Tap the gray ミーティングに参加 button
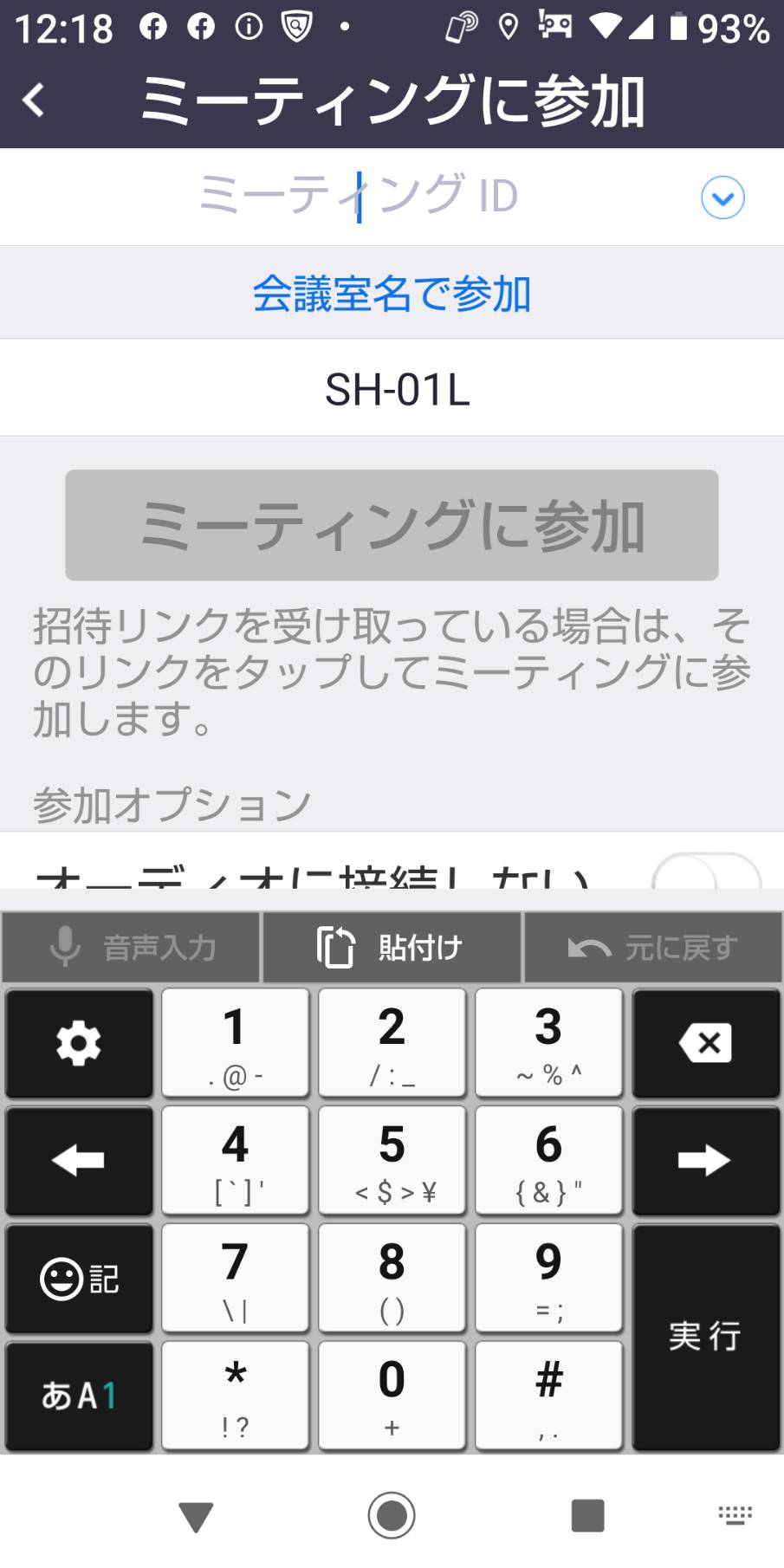This screenshot has width=784, height=1568. 392,525
